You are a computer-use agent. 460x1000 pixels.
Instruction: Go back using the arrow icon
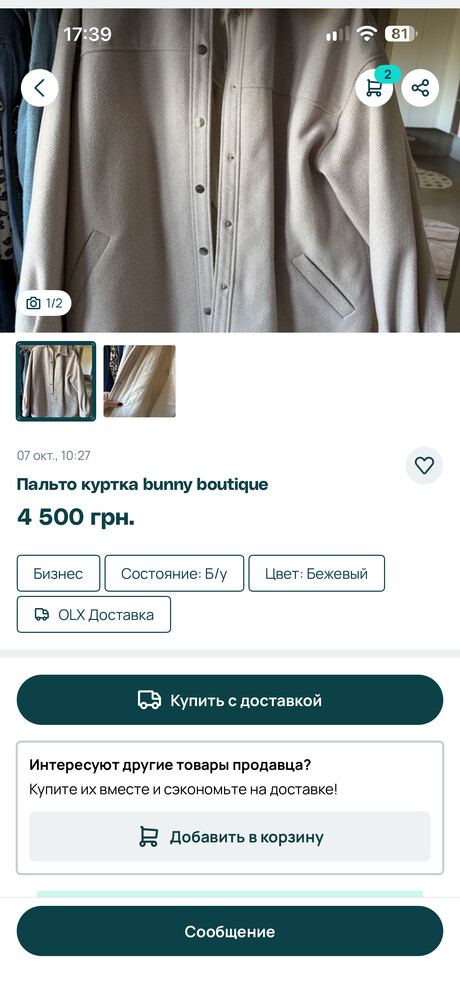coord(40,88)
